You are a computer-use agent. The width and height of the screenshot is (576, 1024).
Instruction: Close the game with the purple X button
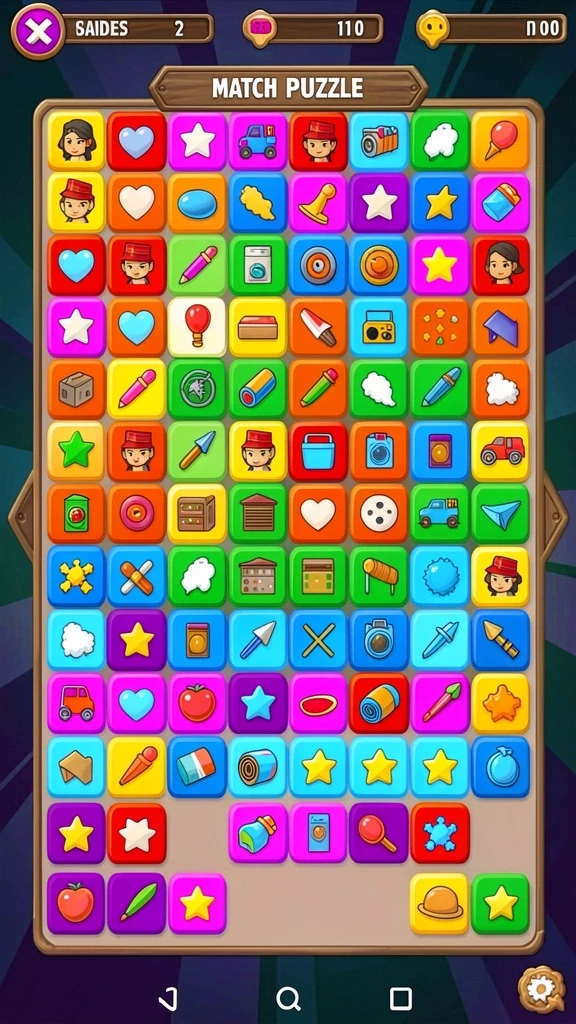coord(38,31)
